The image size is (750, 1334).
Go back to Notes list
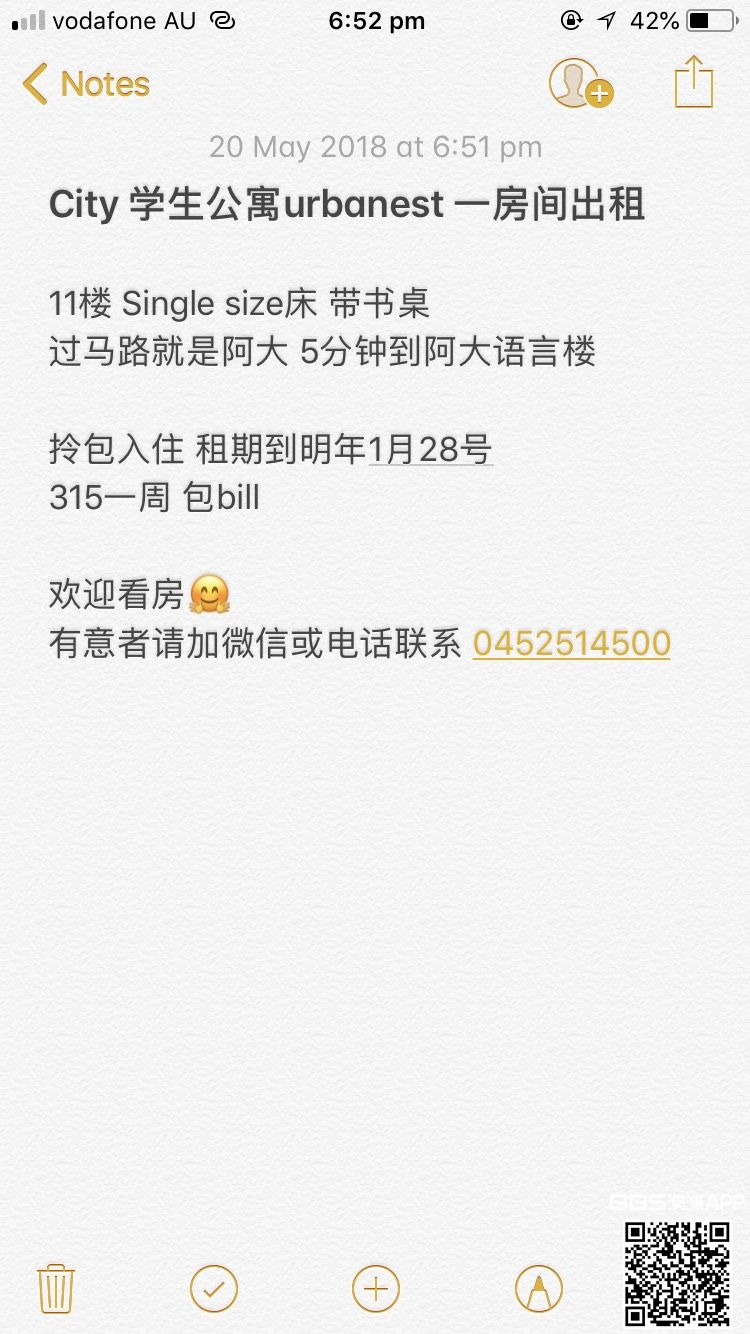[86, 85]
